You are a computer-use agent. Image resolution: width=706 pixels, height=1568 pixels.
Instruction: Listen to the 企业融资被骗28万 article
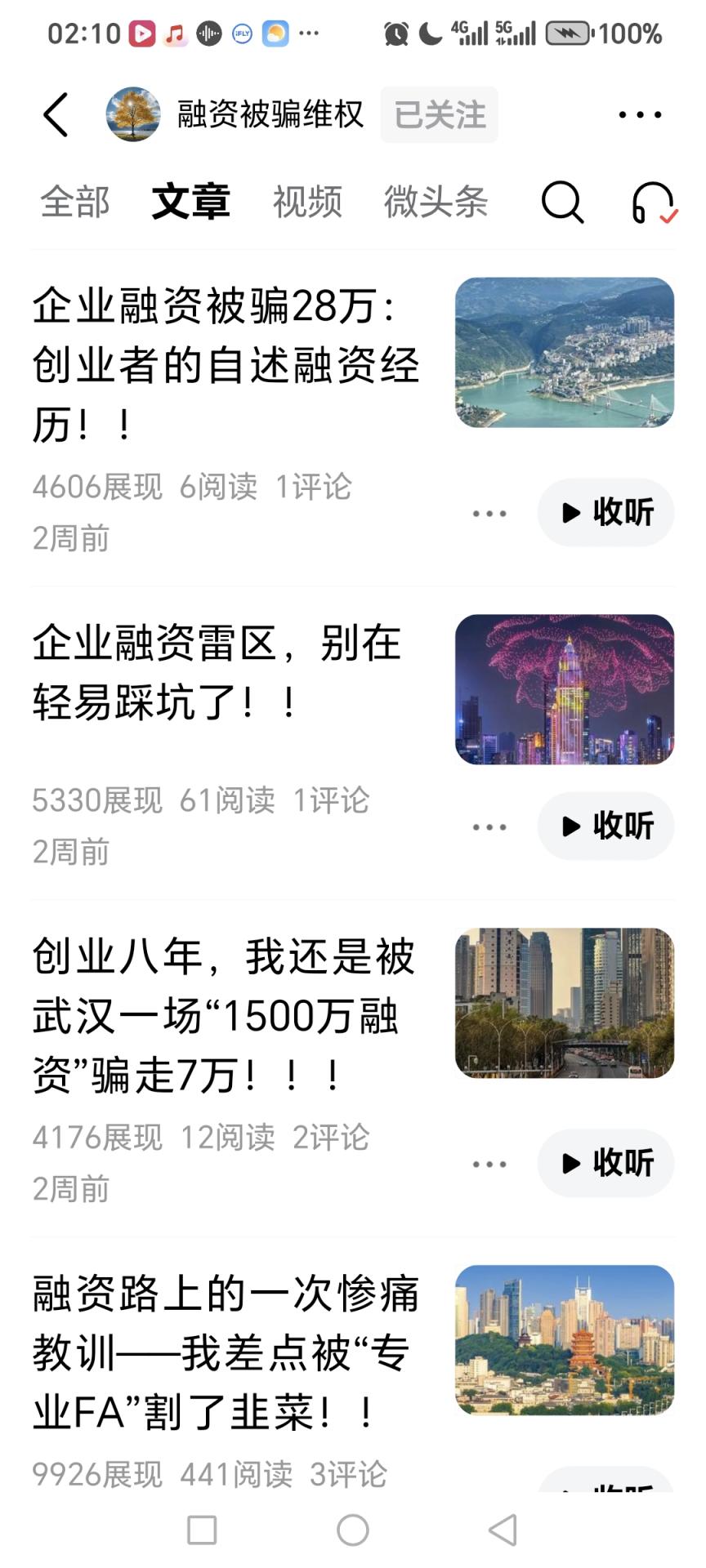pos(606,513)
